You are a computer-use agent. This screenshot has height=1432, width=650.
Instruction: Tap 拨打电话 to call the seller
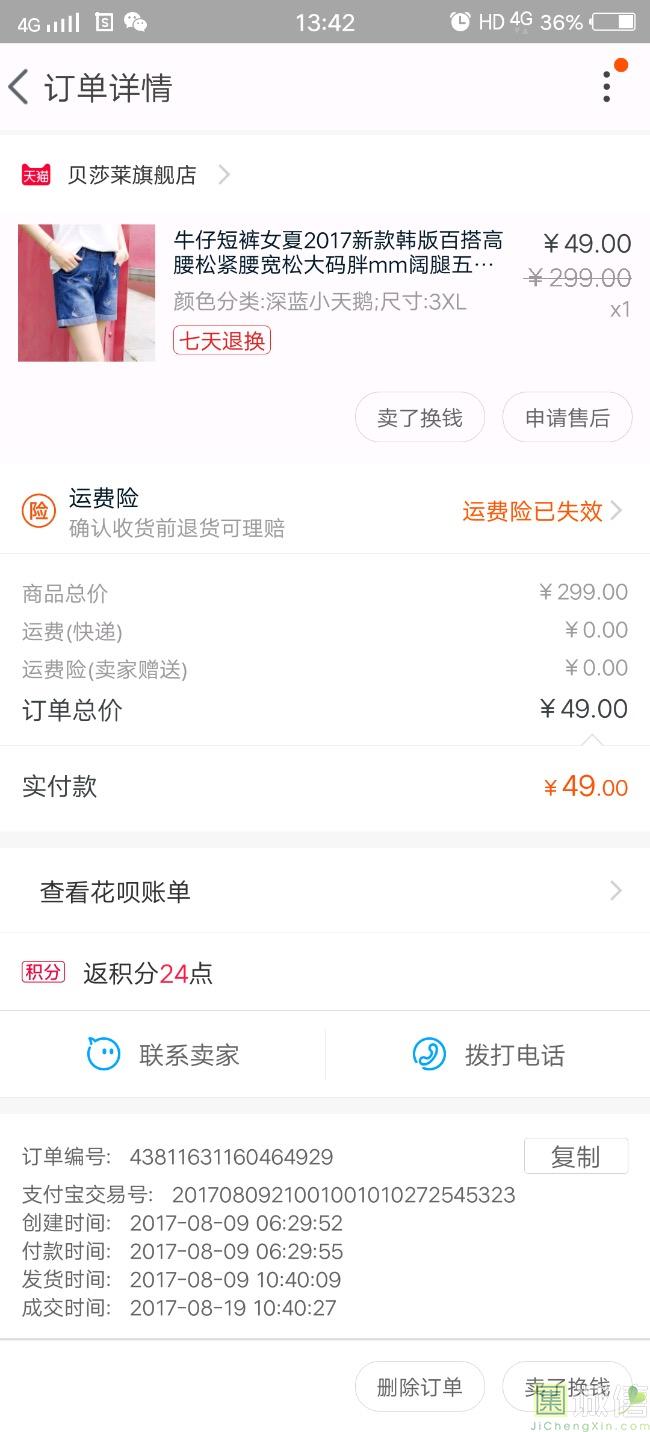pos(488,1054)
